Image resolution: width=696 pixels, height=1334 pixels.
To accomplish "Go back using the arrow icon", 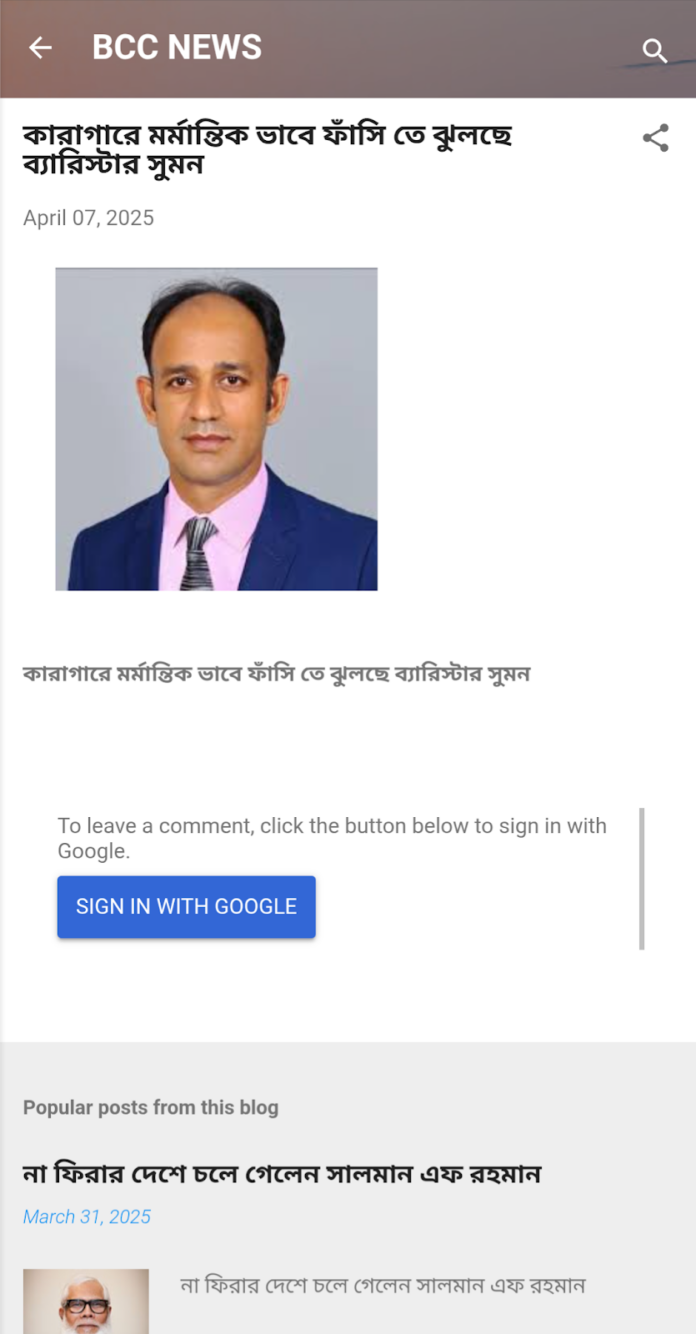I will click(40, 47).
